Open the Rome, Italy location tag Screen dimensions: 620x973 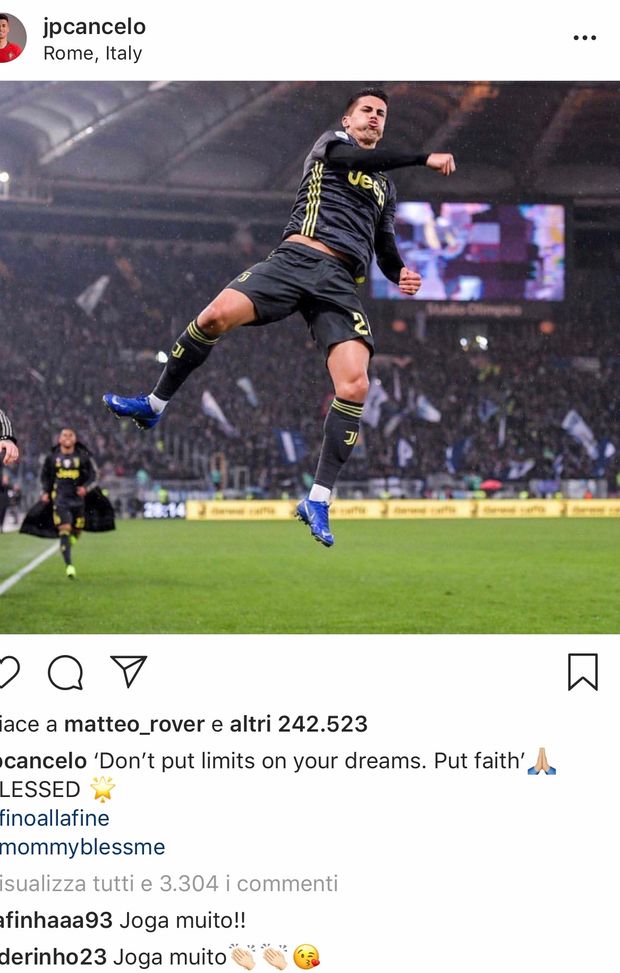pos(92,53)
